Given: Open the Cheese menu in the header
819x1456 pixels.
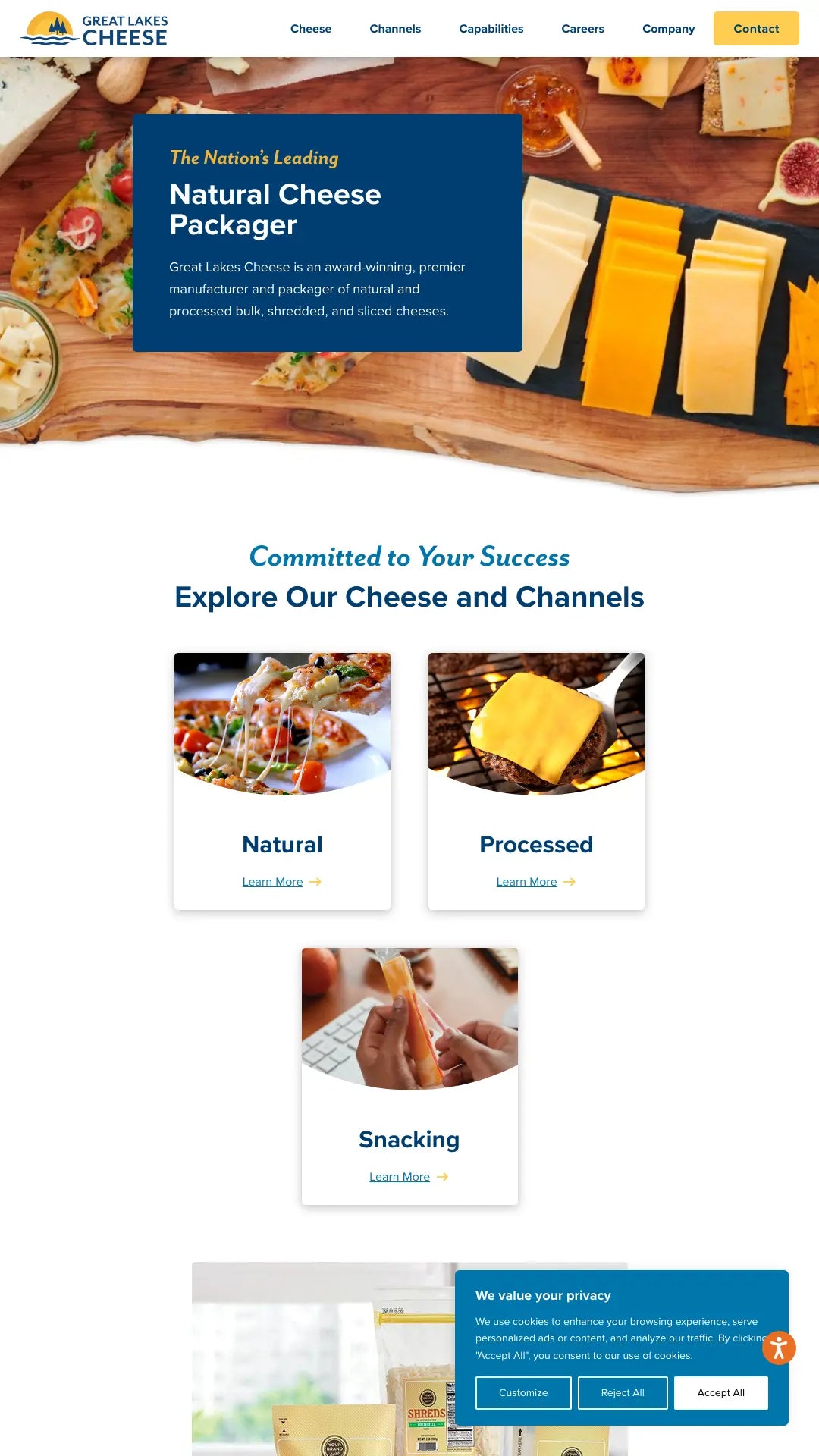Looking at the screenshot, I should (x=311, y=29).
